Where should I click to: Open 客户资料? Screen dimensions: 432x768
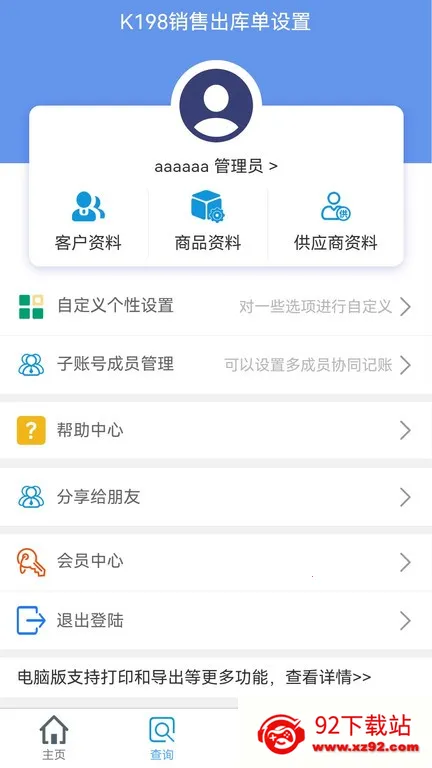[x=88, y=221]
